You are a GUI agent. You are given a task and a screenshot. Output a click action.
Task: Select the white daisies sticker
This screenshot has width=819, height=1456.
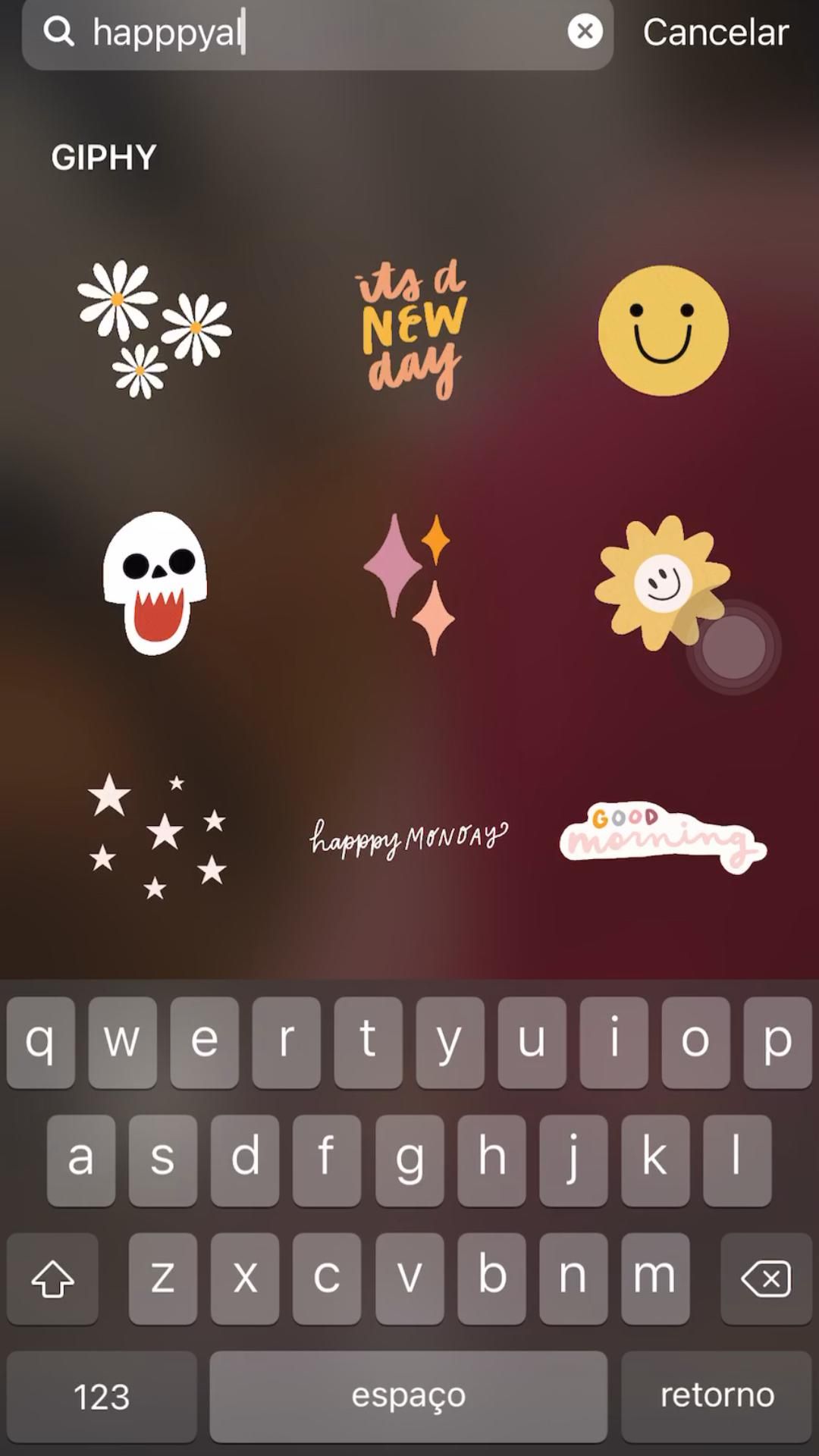click(155, 329)
